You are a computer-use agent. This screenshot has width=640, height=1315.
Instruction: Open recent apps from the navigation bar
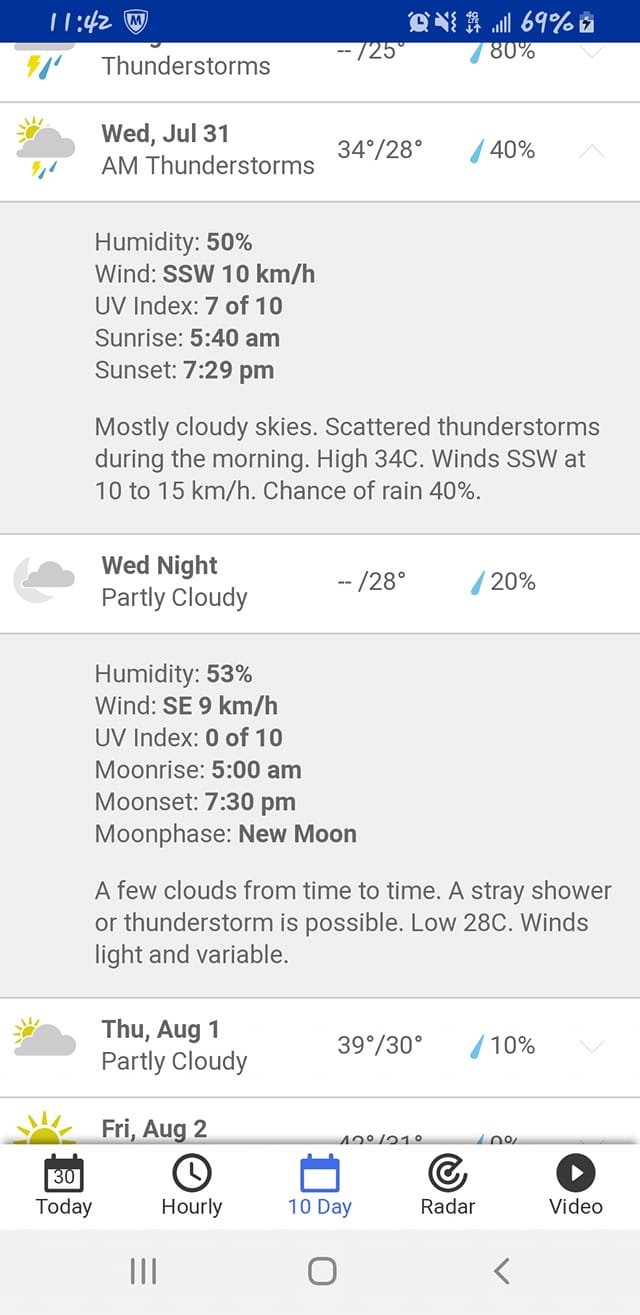pos(143,1271)
